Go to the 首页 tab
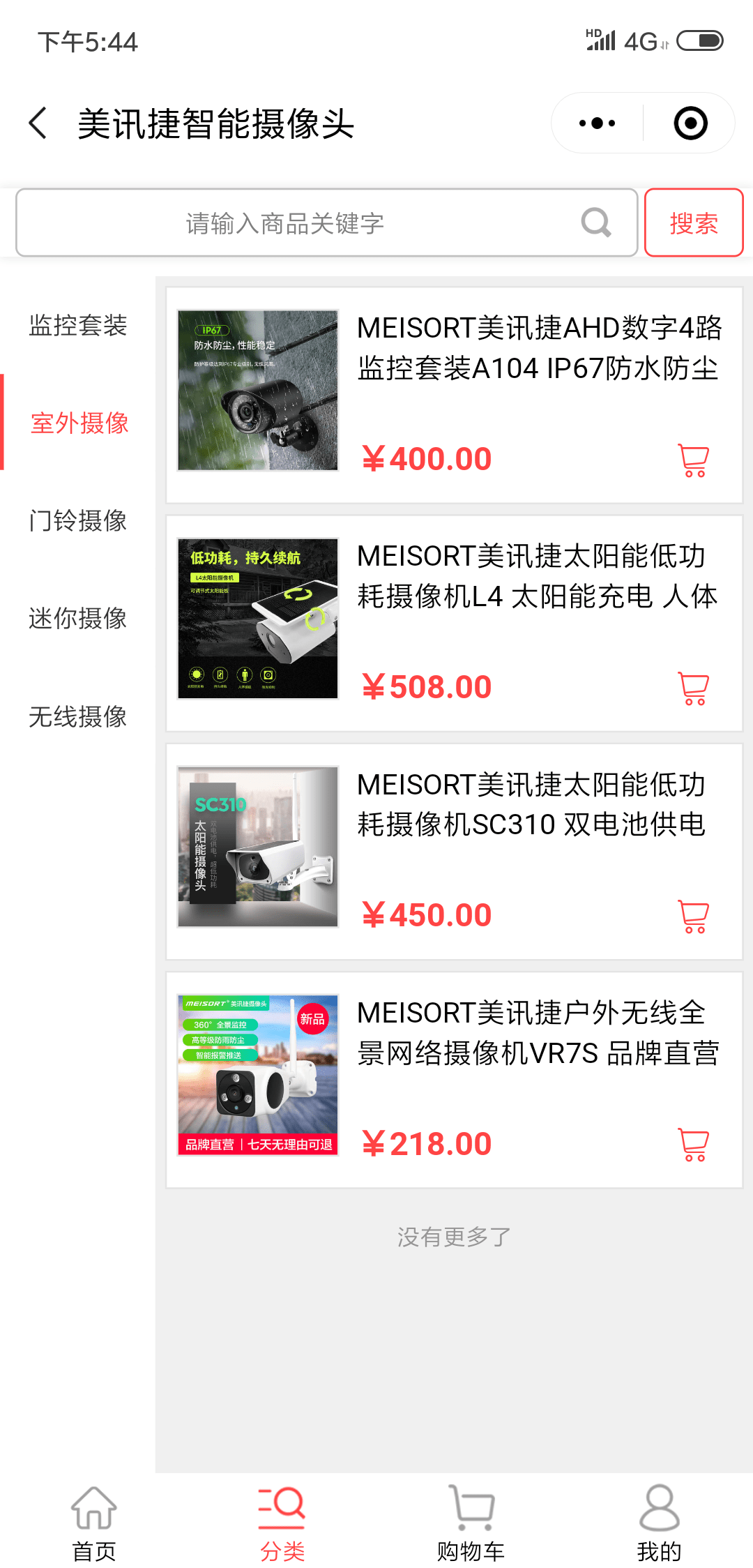 (94, 1522)
